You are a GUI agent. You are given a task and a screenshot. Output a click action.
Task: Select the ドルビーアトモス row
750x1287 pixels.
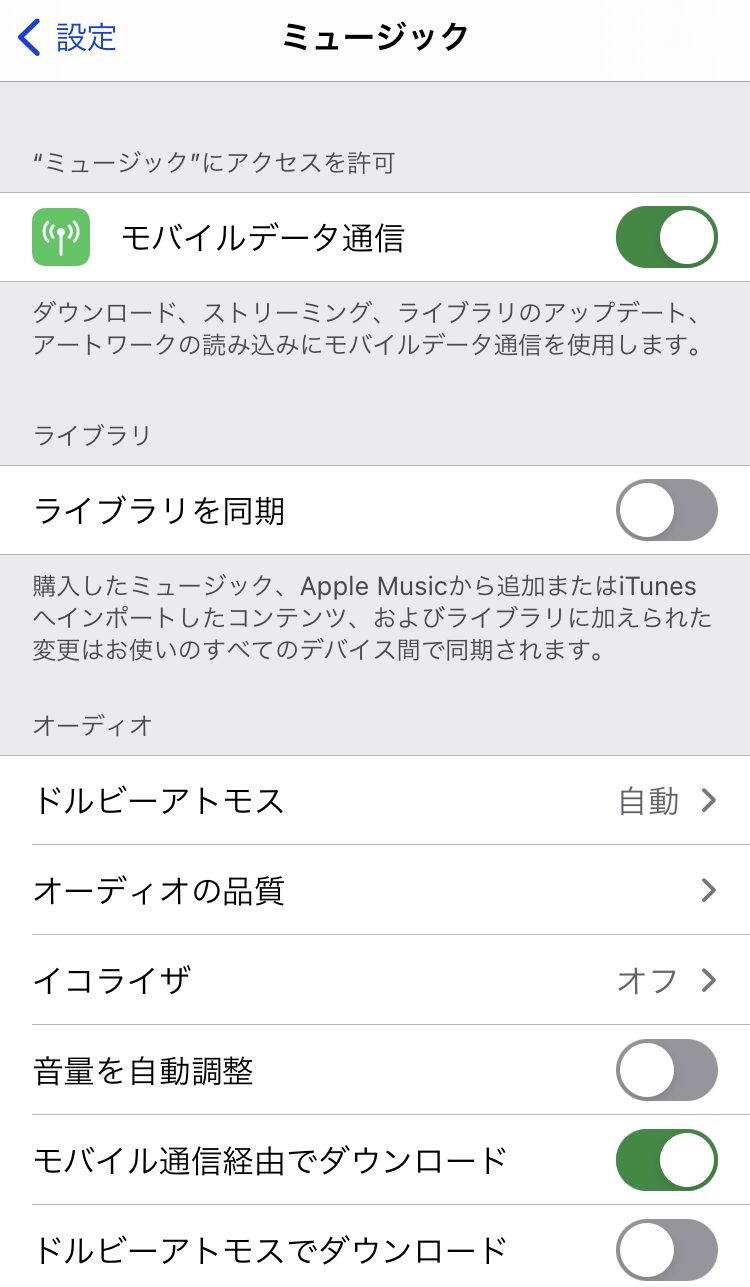pos(160,801)
